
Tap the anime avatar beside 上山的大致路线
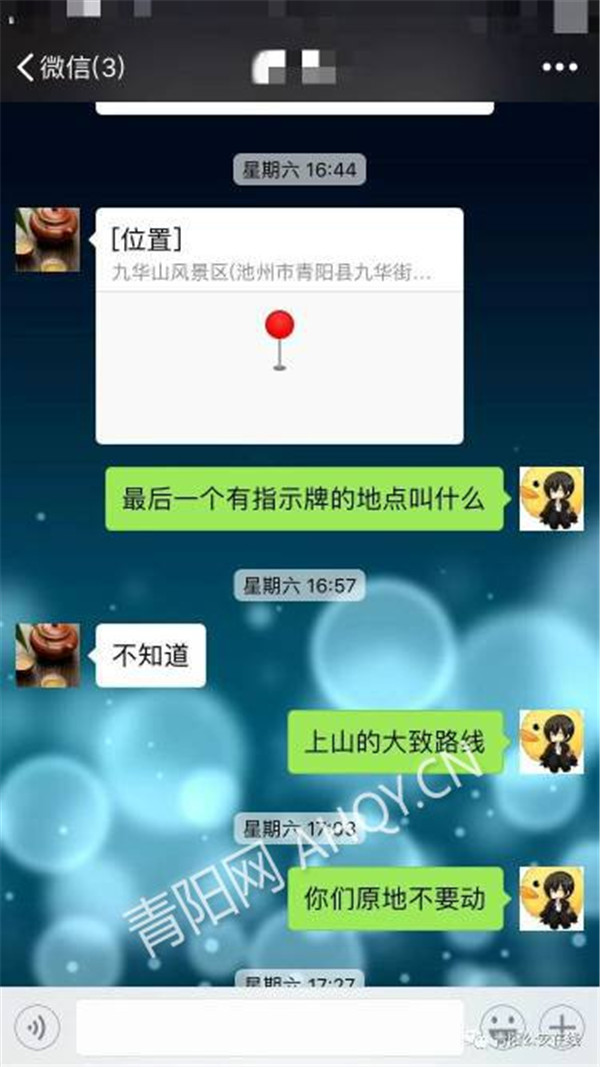click(551, 742)
